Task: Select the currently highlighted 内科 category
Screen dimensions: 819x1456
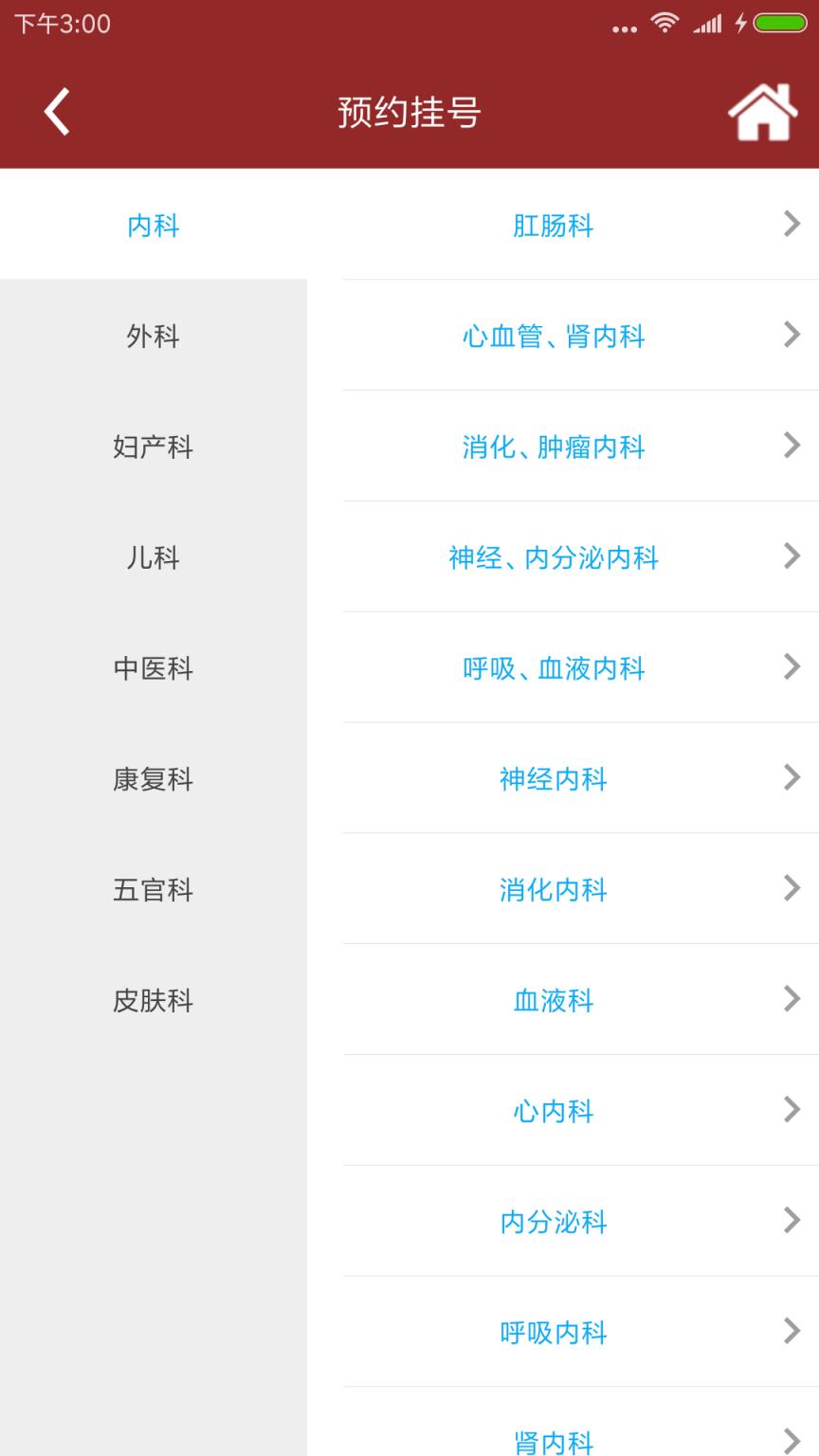Action: coord(153,226)
